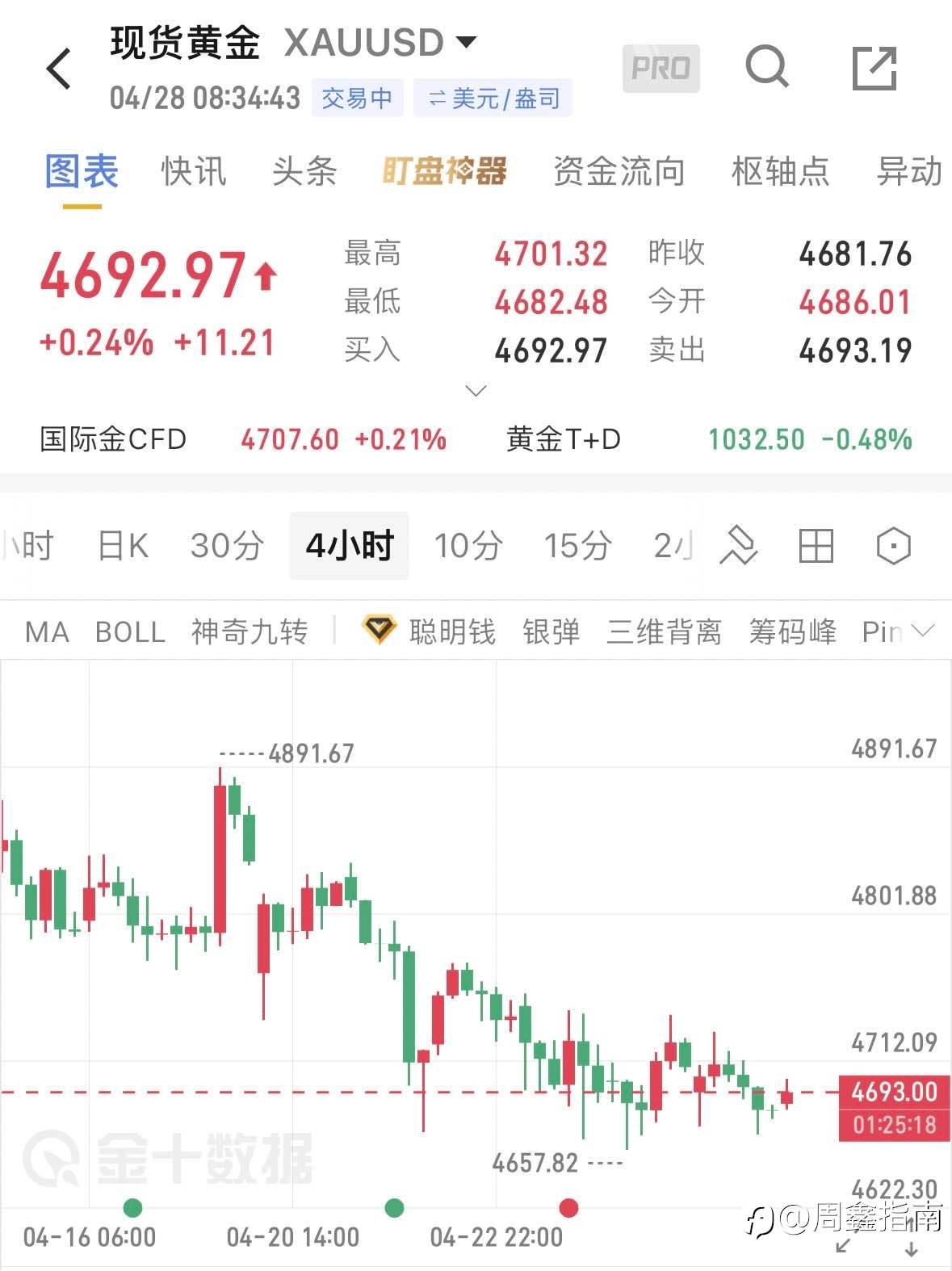
Task: Open chart settings hexagon icon
Action: (893, 546)
